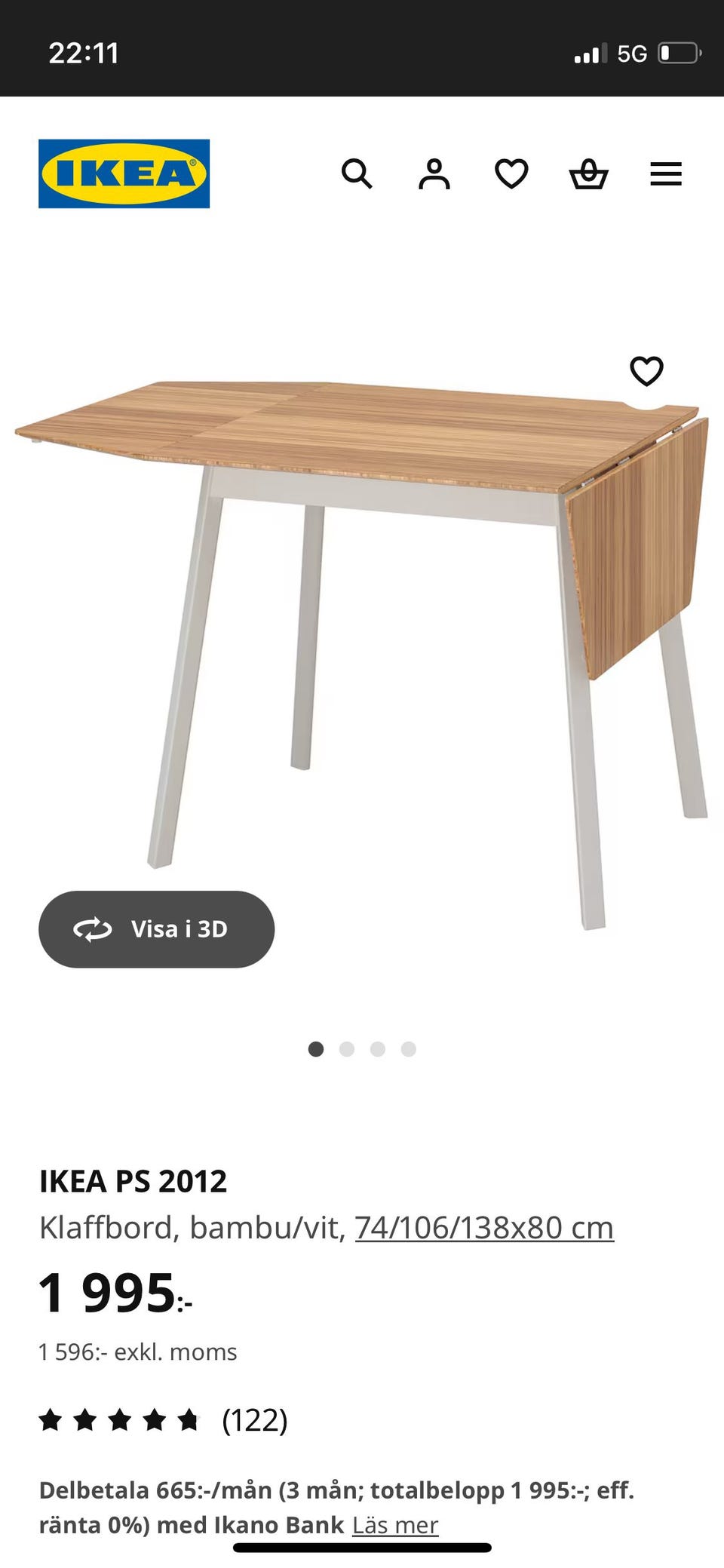724x1568 pixels.
Task: Open the account profile icon
Action: [434, 174]
